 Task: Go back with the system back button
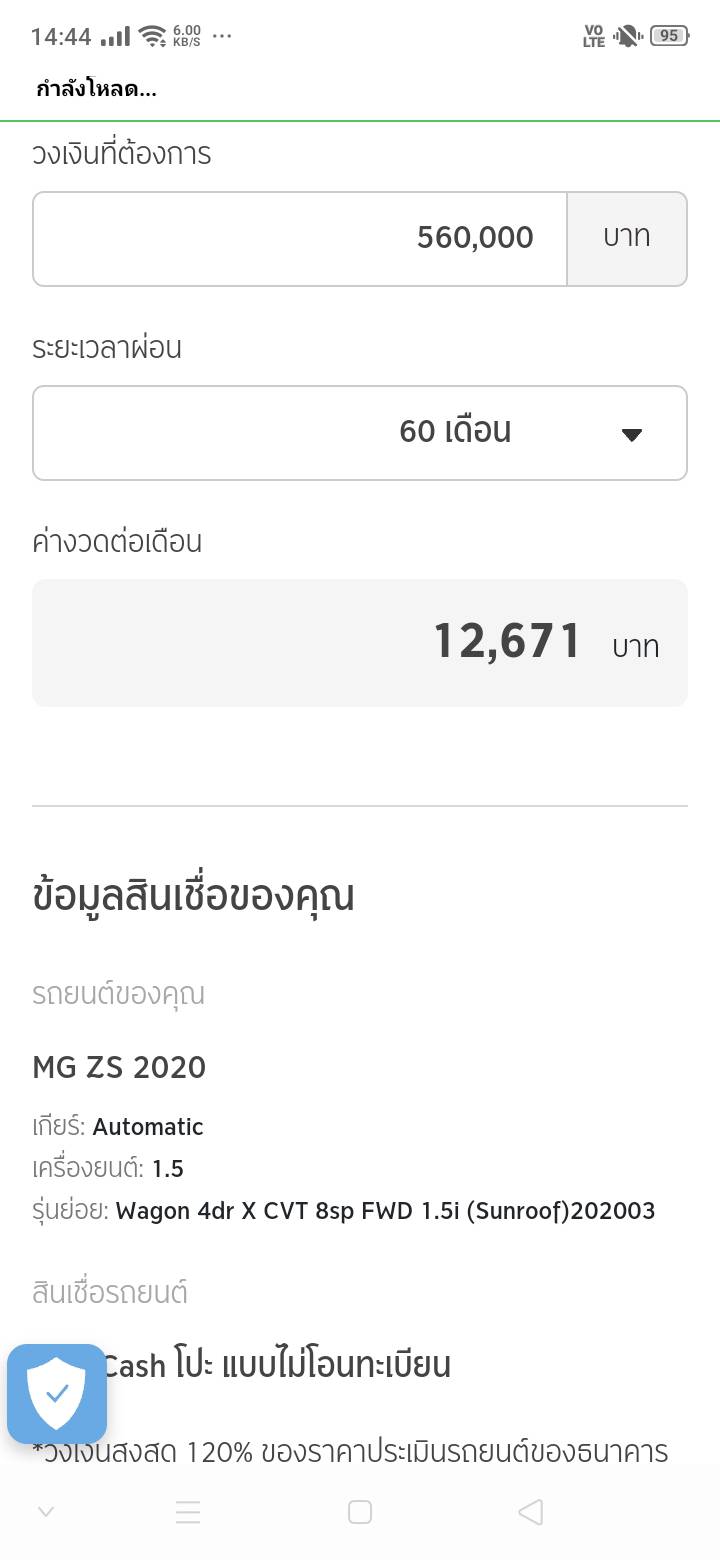click(x=531, y=1512)
